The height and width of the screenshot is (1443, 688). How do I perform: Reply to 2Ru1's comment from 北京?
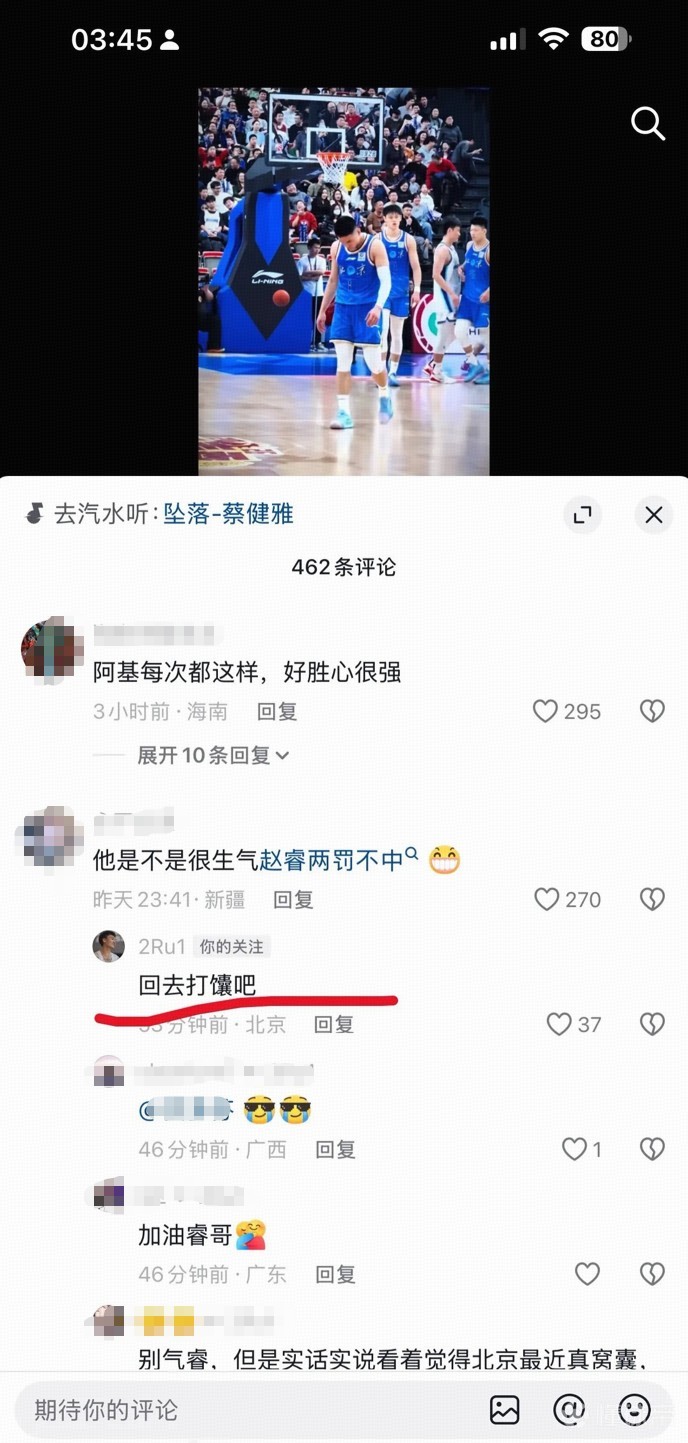(x=334, y=1025)
